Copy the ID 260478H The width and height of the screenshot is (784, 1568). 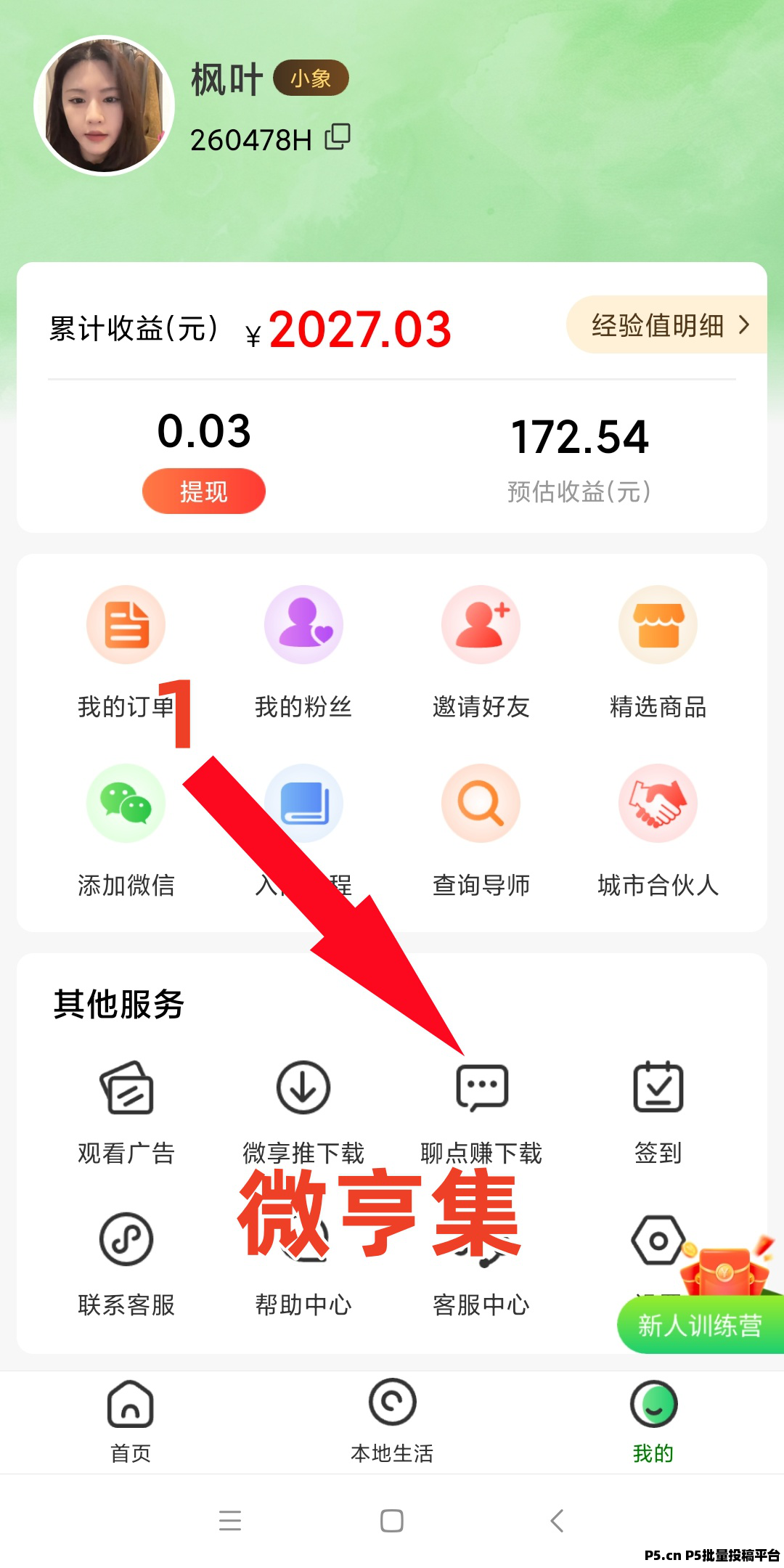(338, 136)
